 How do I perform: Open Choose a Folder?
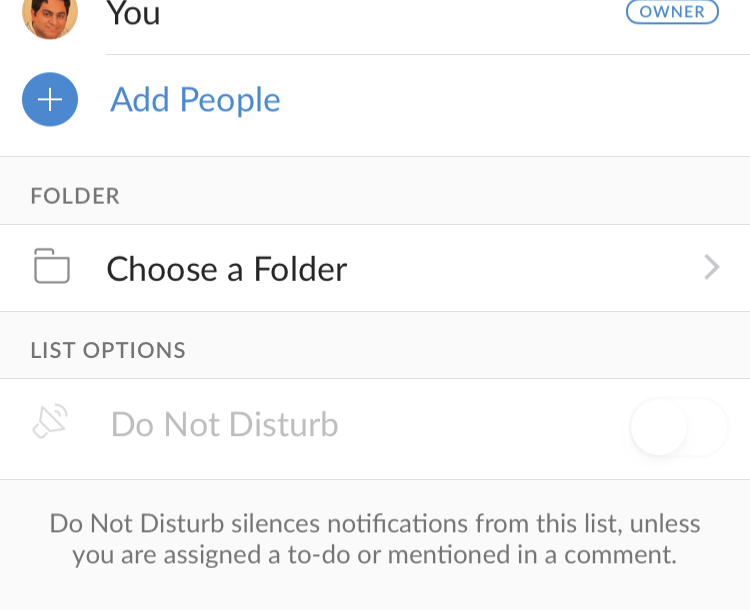[x=374, y=268]
